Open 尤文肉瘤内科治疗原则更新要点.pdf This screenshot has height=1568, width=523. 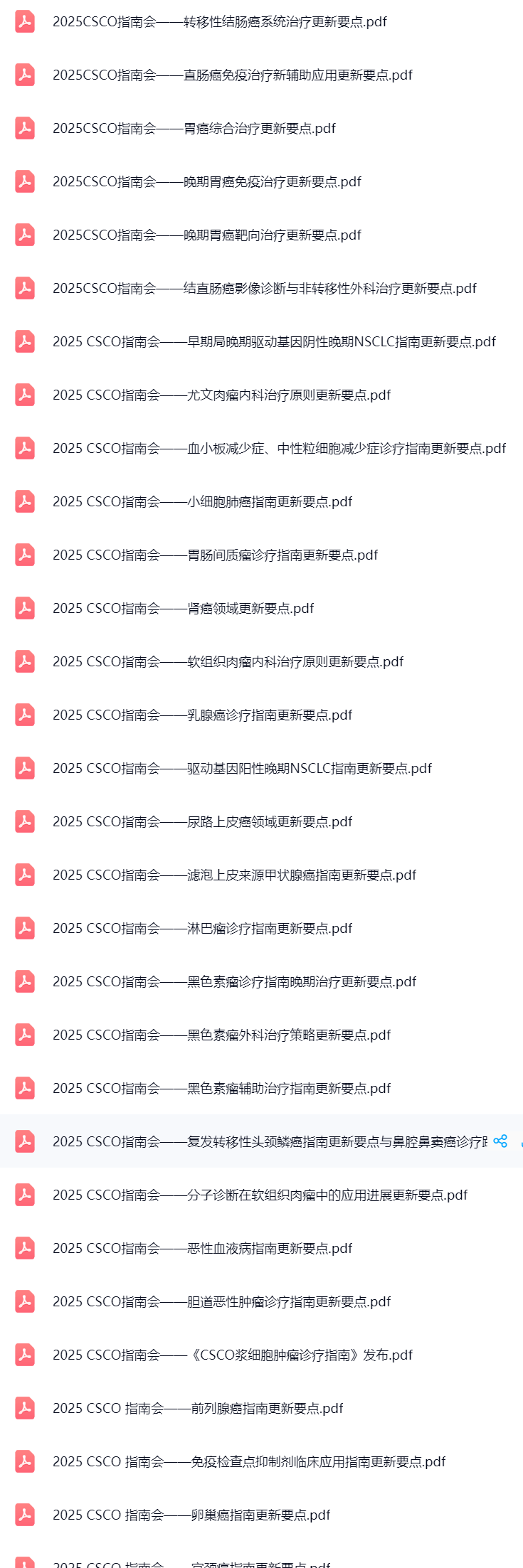(x=221, y=395)
